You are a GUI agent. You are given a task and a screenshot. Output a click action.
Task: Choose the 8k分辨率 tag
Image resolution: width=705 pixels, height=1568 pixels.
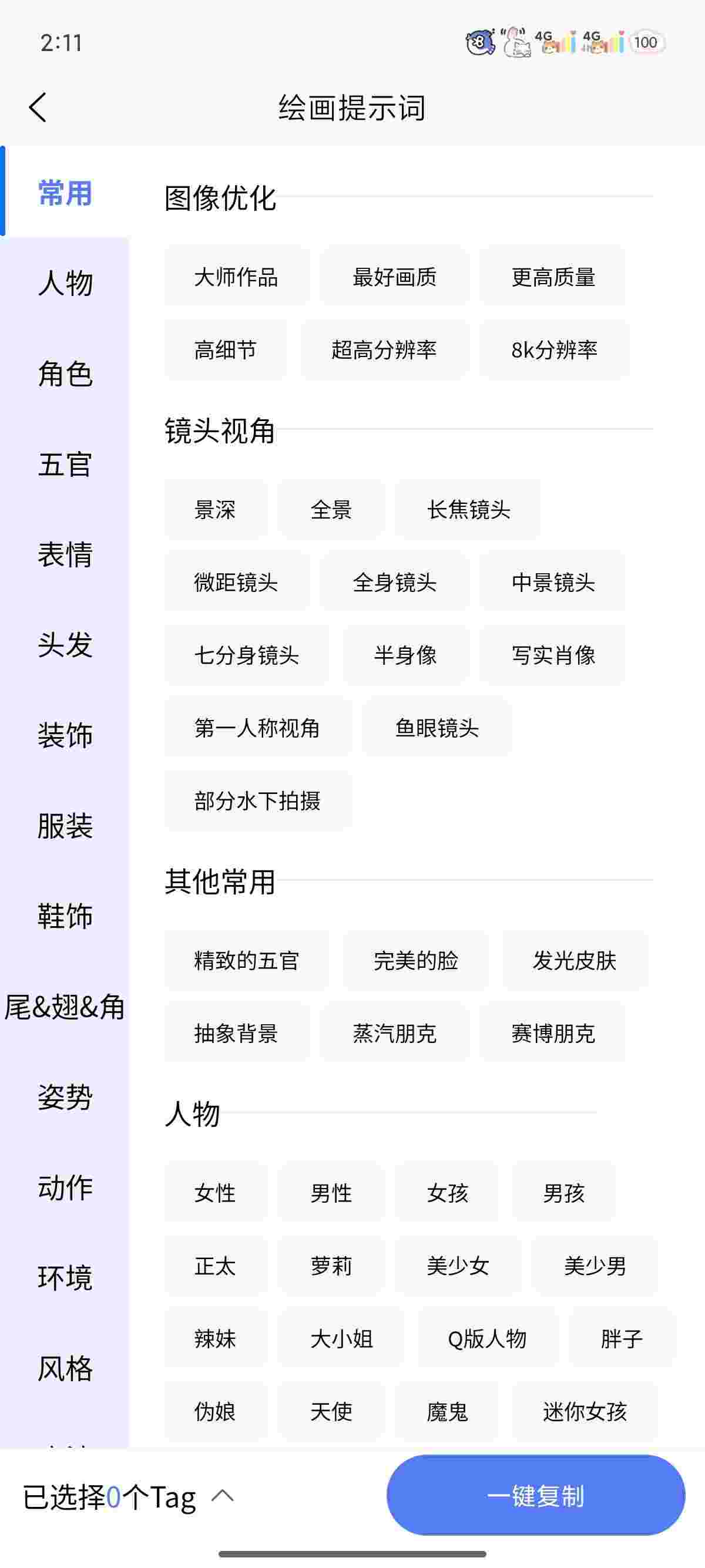(554, 350)
